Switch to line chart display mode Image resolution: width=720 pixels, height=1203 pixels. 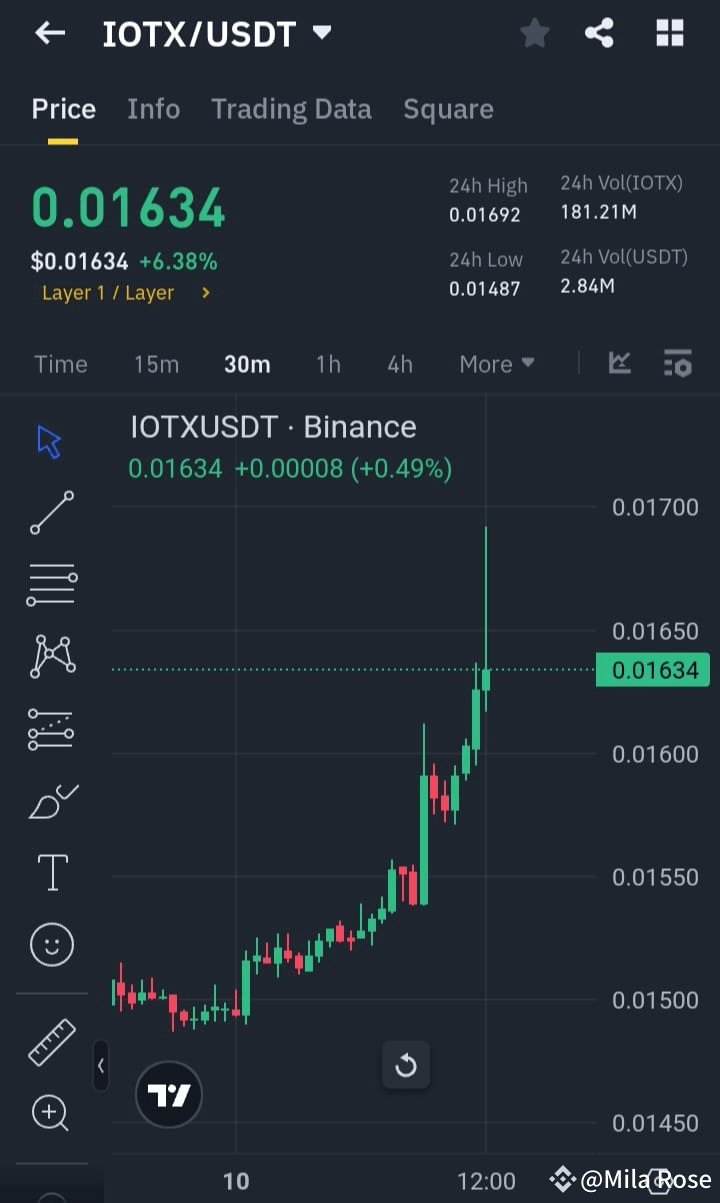619,364
